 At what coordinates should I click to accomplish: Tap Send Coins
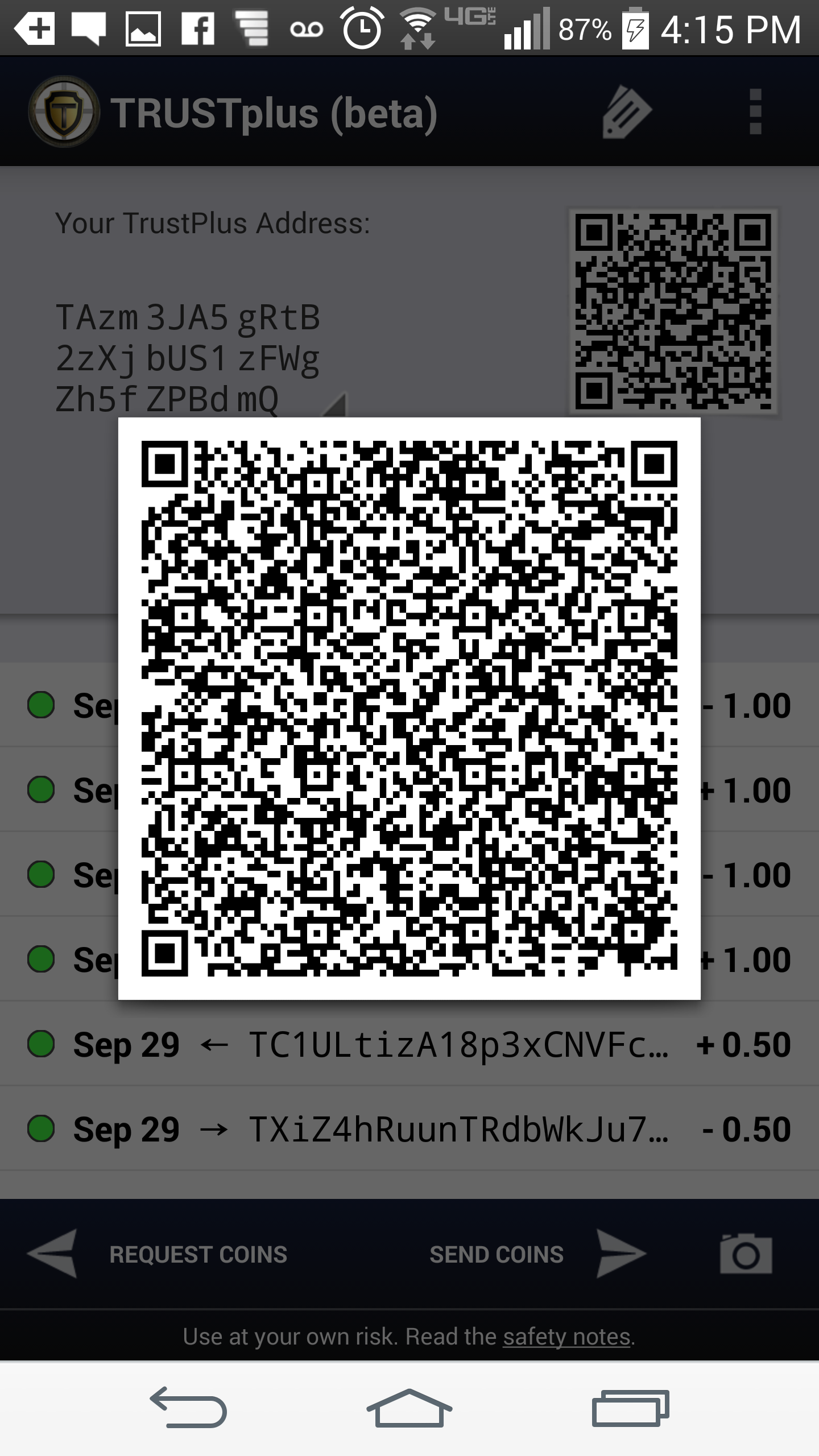(537, 1255)
